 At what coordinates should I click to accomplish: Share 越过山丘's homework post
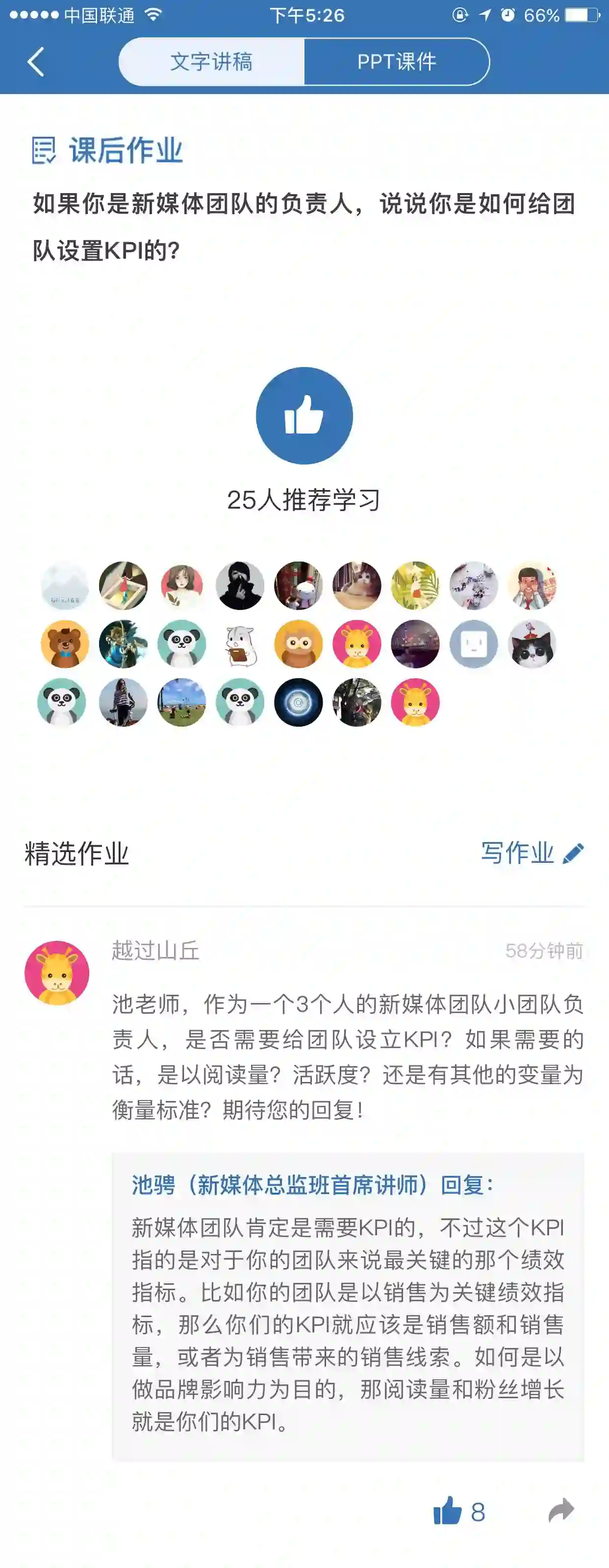(x=561, y=1510)
